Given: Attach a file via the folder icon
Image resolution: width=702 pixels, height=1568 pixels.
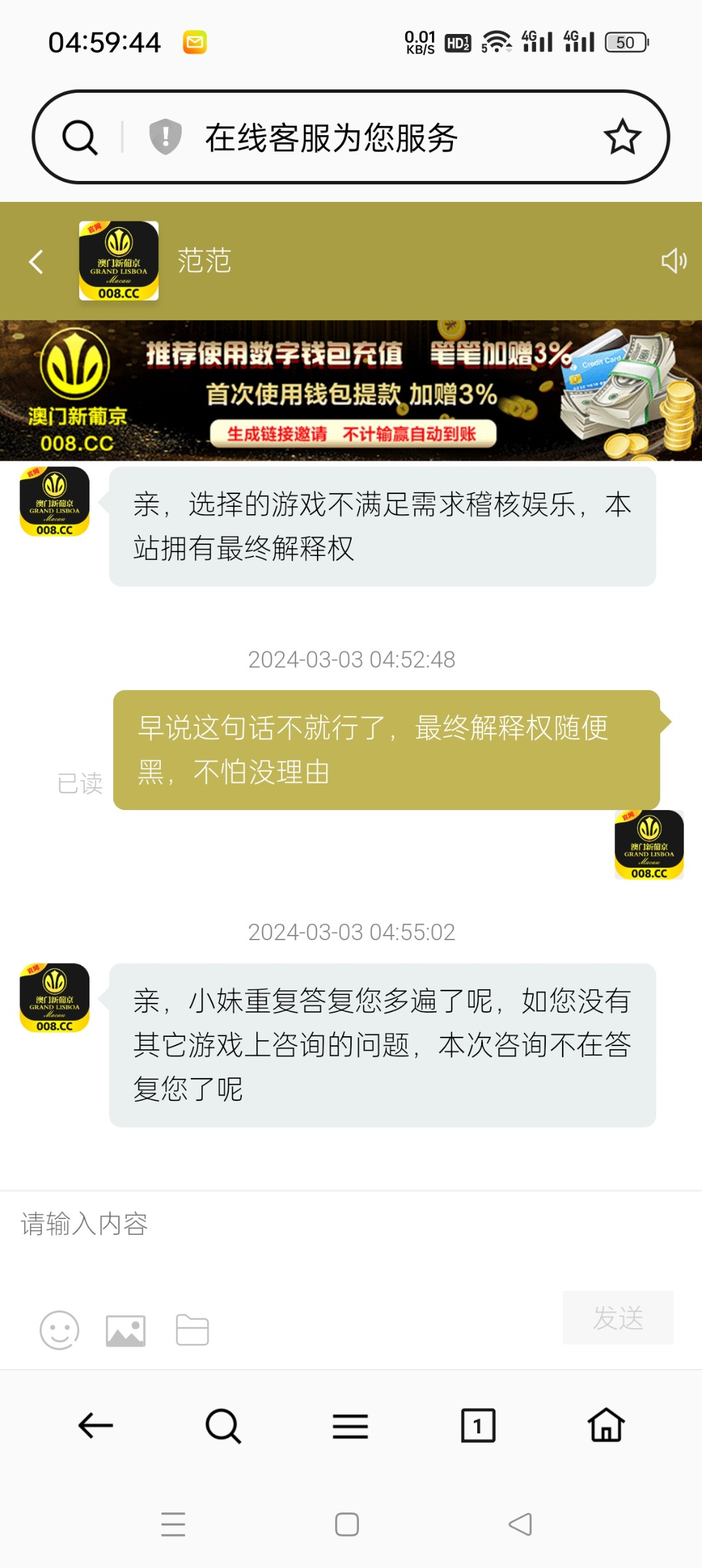Looking at the screenshot, I should pyautogui.click(x=192, y=1330).
